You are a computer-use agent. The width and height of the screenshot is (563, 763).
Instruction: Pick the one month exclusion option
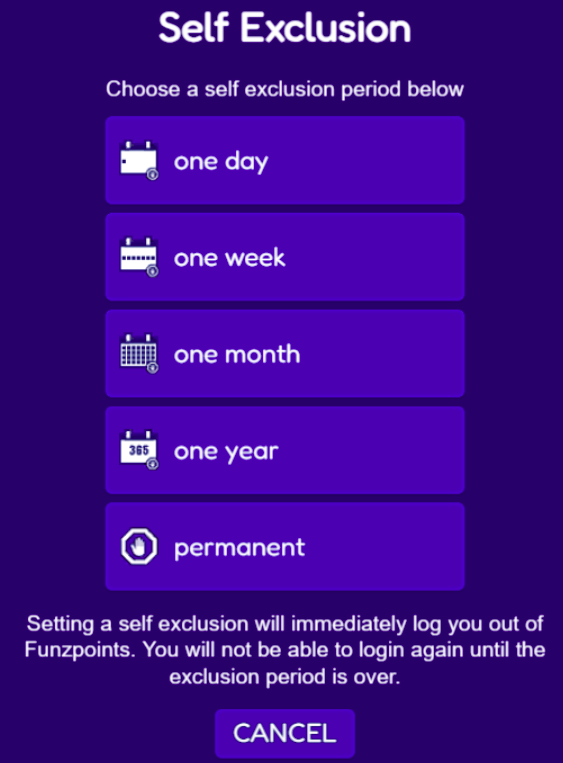pyautogui.click(x=285, y=354)
